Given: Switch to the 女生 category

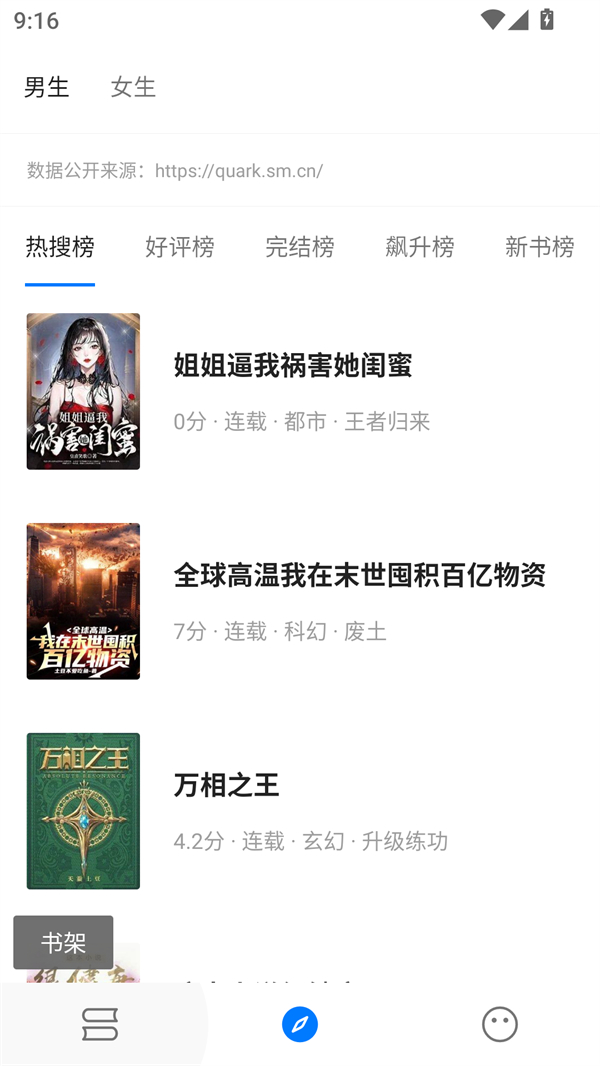Looking at the screenshot, I should click(133, 87).
